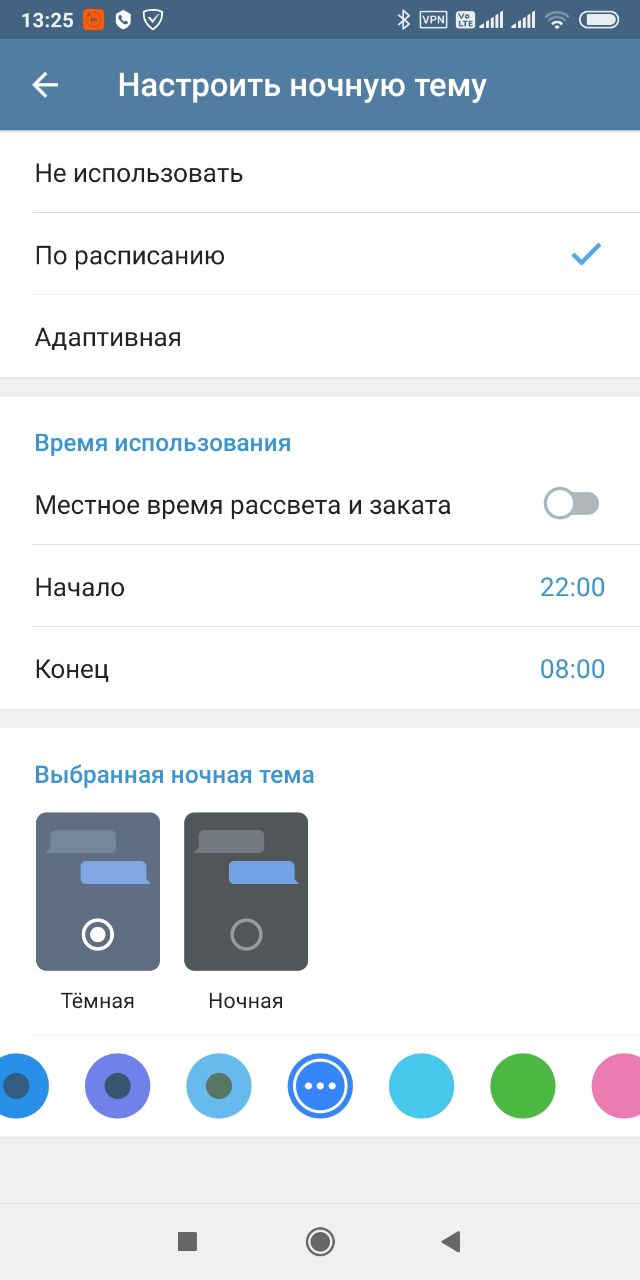Image resolution: width=640 pixels, height=1280 pixels.
Task: Select the purple accent with dark dot
Action: [118, 1085]
